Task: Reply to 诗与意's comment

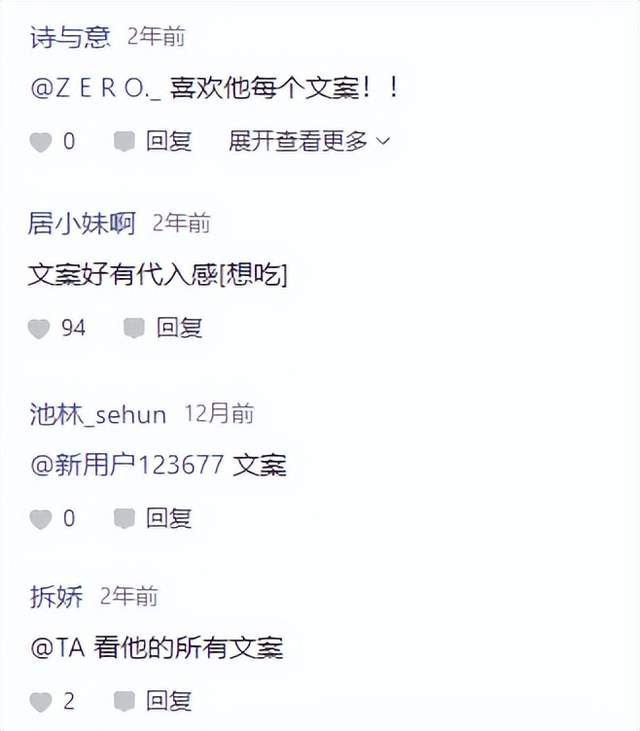Action: (x=153, y=142)
